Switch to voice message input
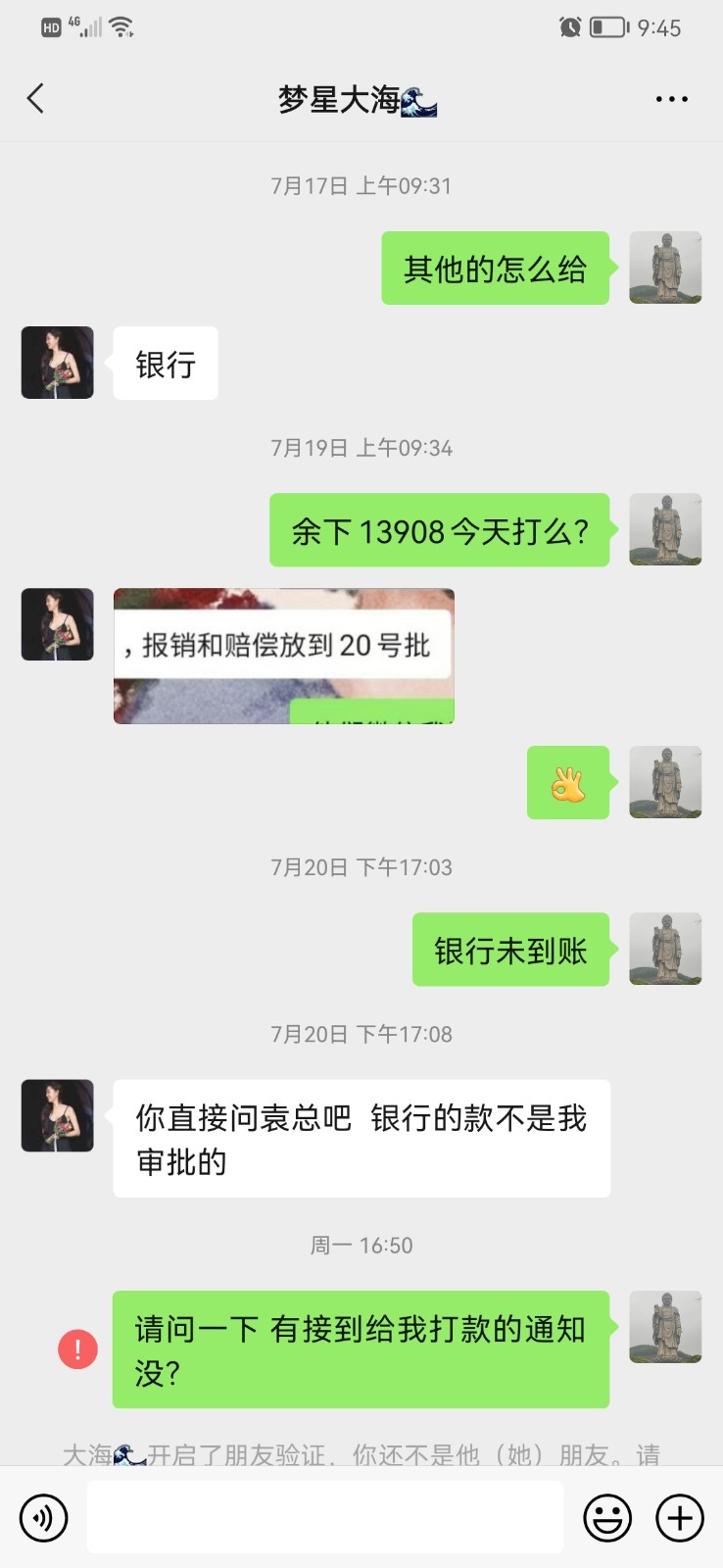 [x=44, y=1518]
